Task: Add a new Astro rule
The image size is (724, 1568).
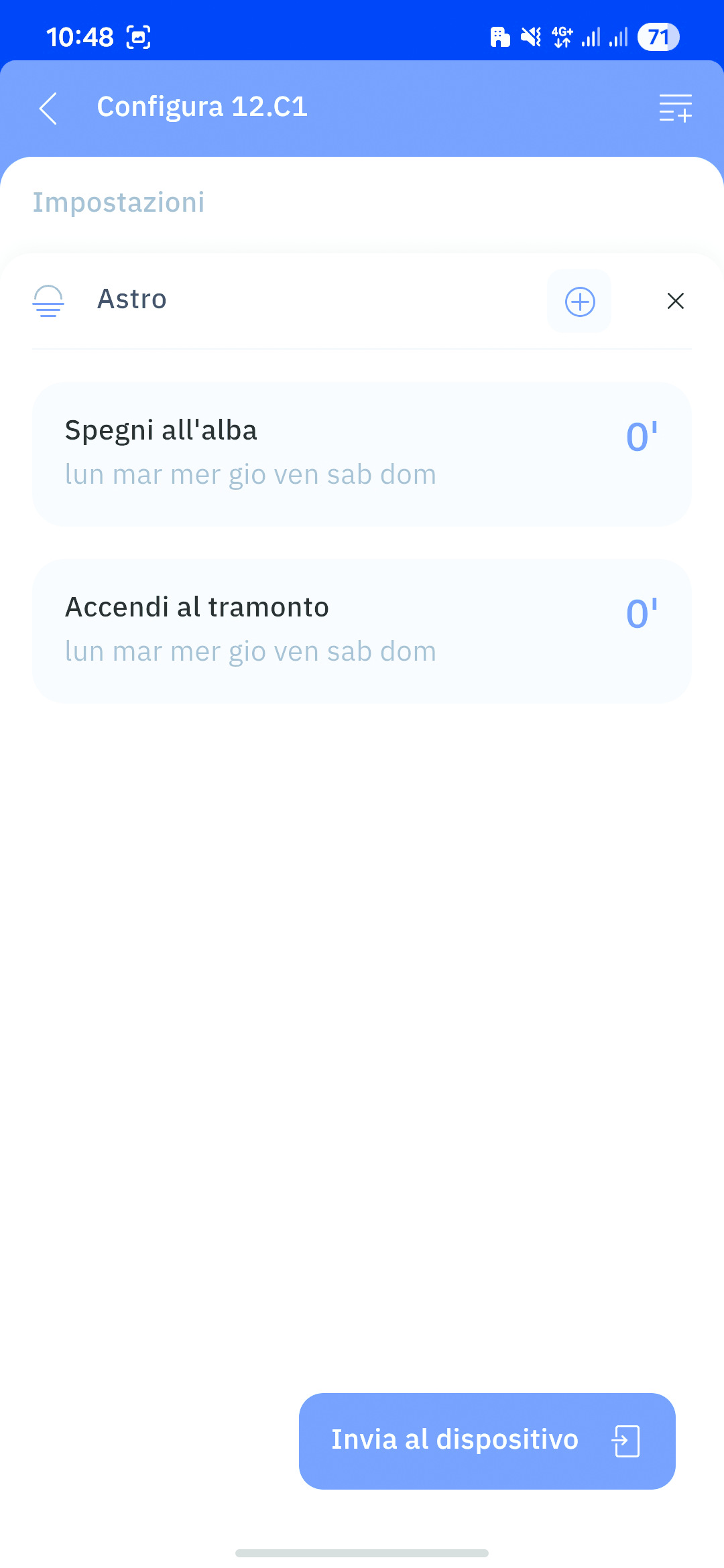Action: pos(580,302)
